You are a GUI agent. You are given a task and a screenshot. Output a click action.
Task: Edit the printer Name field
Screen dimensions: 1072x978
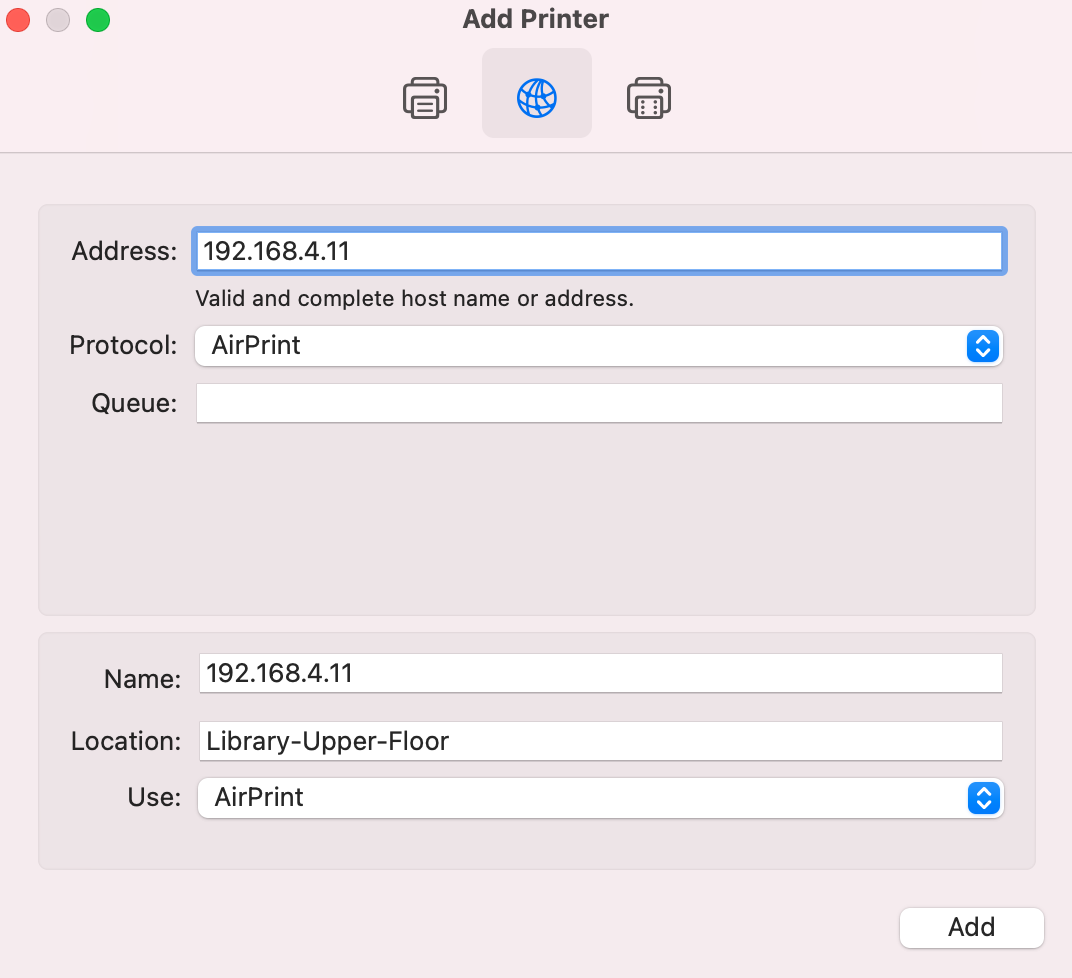[598, 673]
